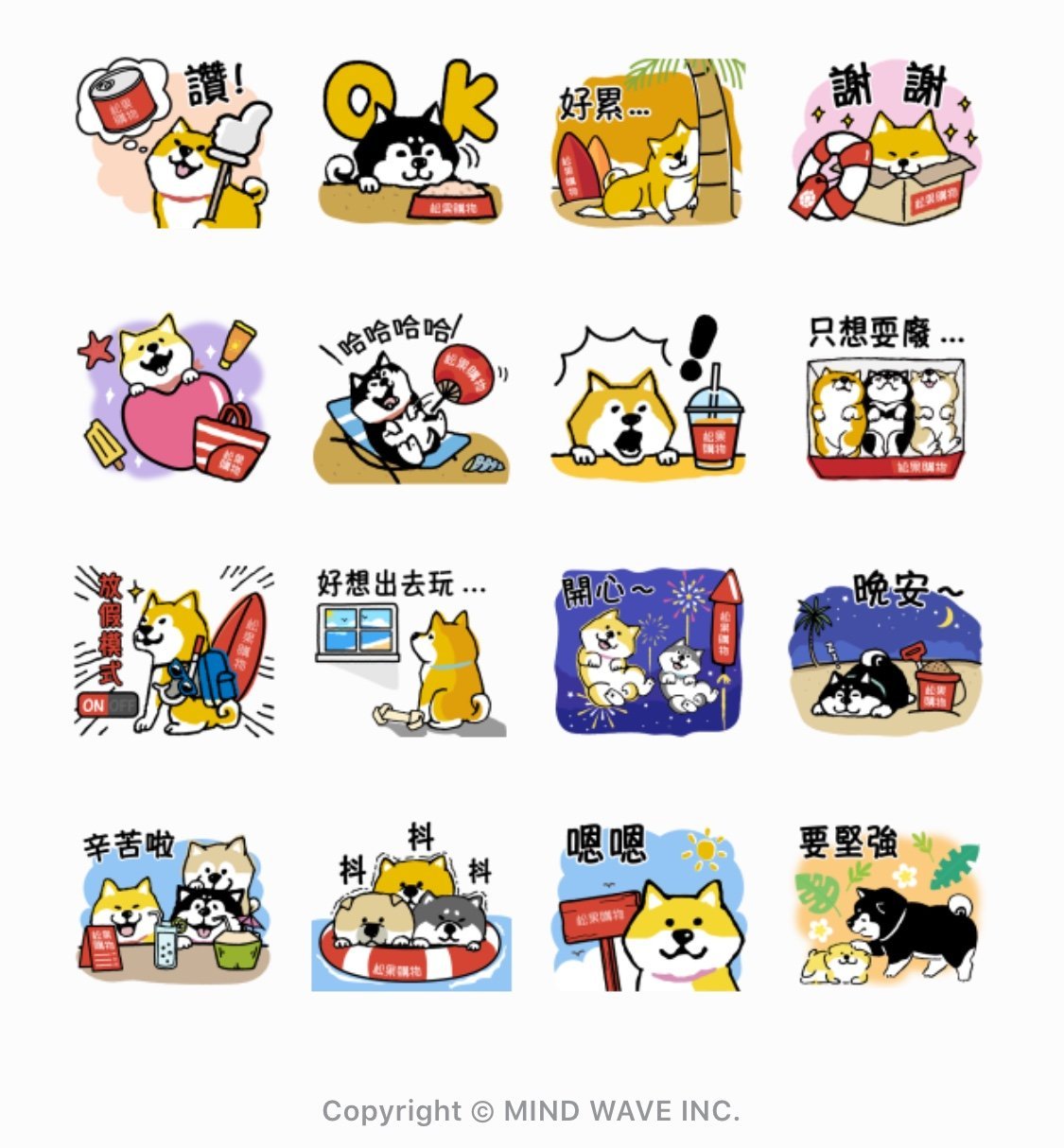
Task: Select the 辛苦啦 sticker
Action: [x=173, y=906]
